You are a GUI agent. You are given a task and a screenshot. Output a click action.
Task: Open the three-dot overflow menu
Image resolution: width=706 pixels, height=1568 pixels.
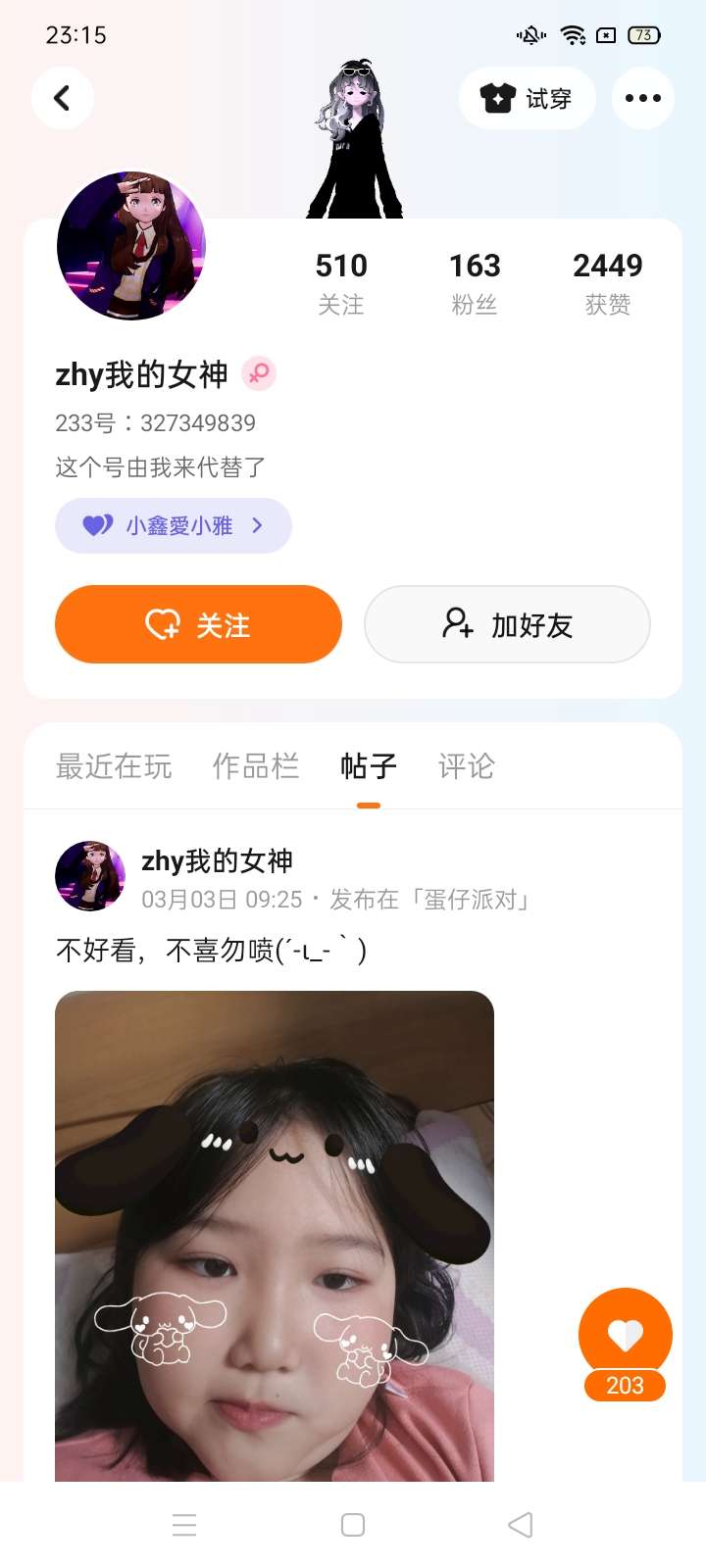(x=642, y=98)
